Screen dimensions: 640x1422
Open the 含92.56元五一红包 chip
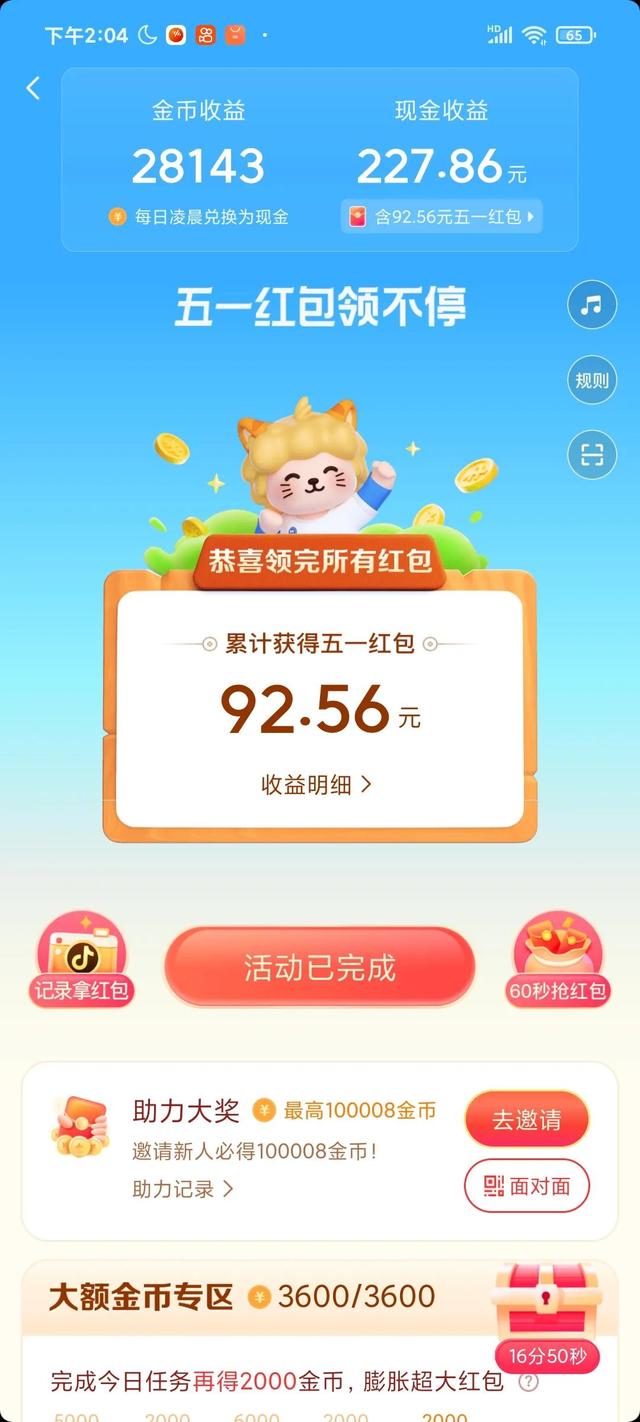click(442, 216)
